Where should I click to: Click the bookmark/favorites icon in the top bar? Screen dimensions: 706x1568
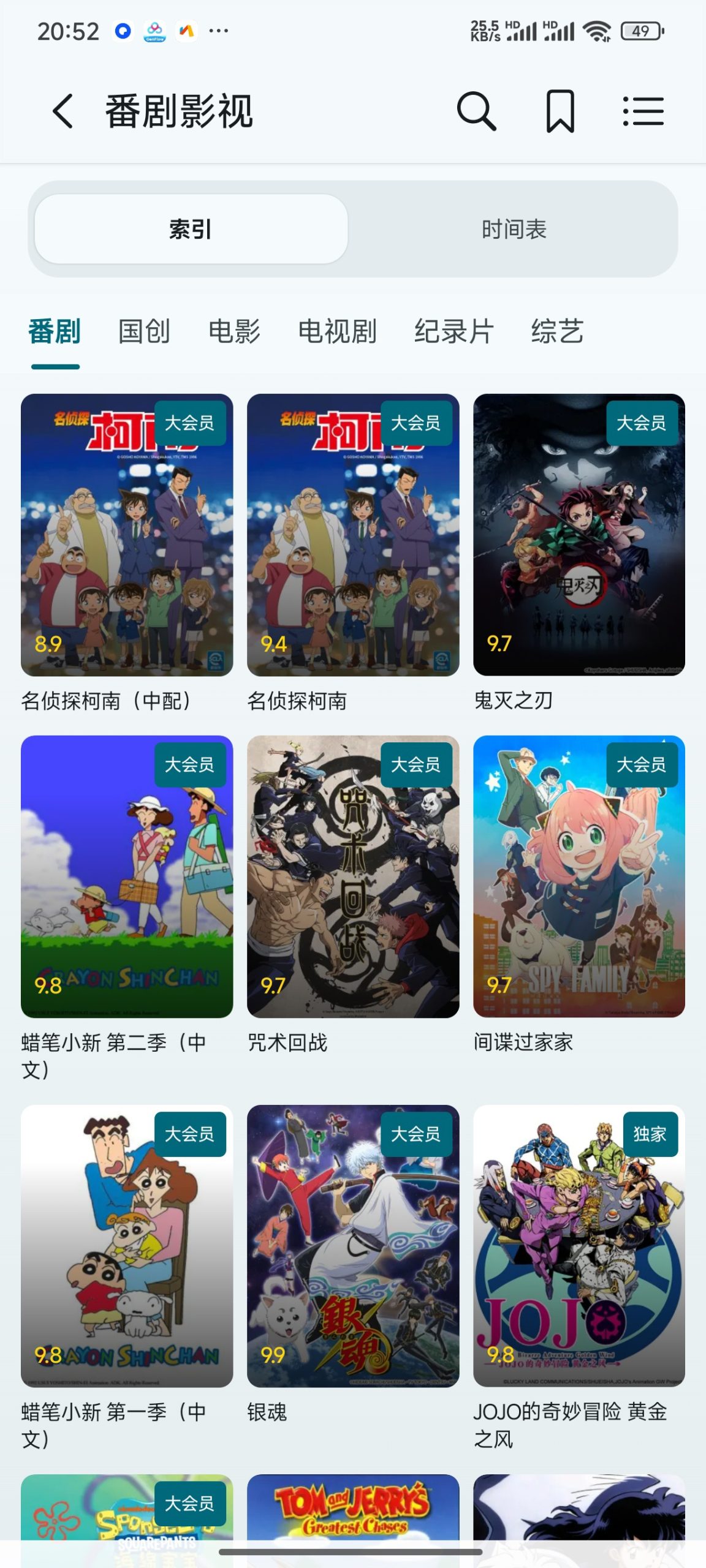pyautogui.click(x=560, y=112)
